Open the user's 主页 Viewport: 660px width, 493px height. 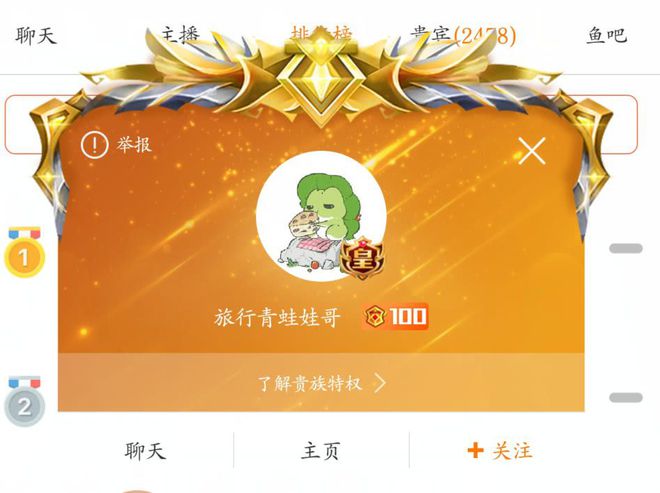321,451
